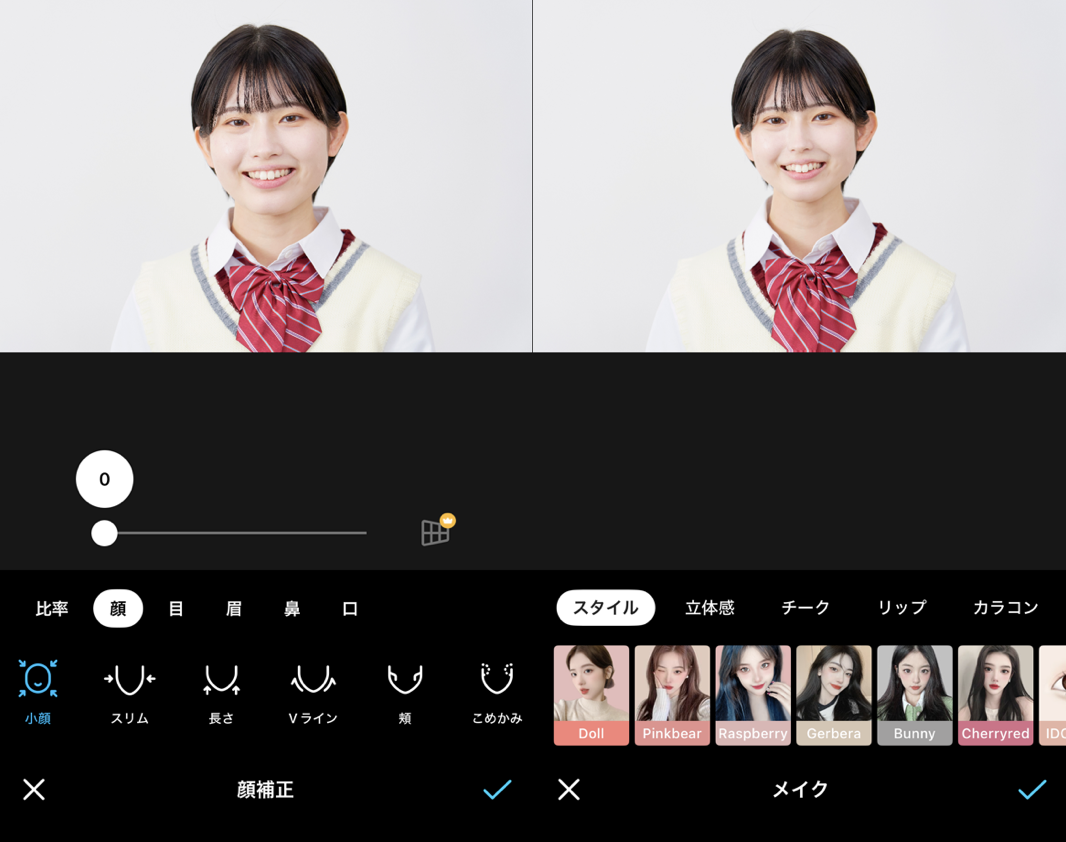This screenshot has width=1066, height=842.
Task: Open the リップ makeup tab
Action: 901,608
